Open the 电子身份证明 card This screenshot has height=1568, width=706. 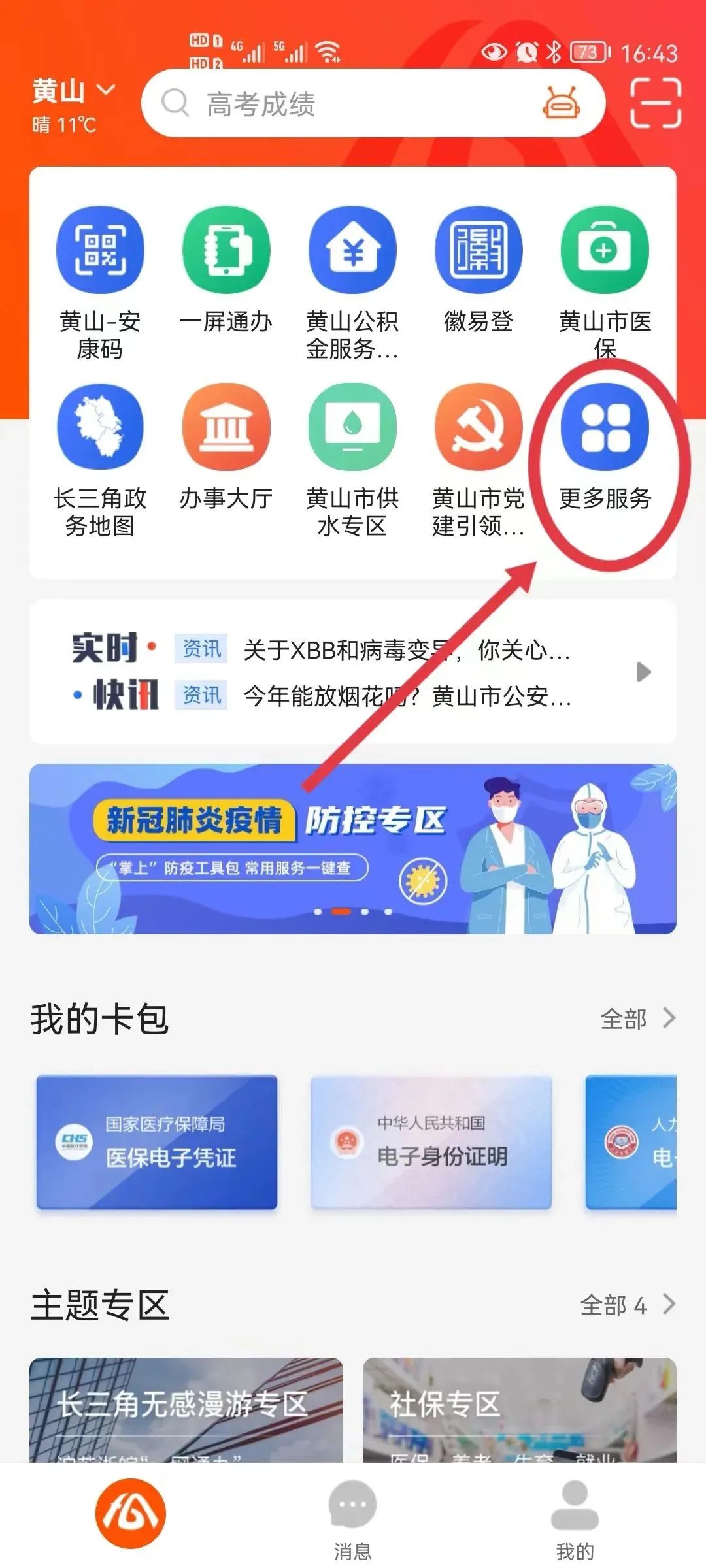pyautogui.click(x=431, y=1141)
